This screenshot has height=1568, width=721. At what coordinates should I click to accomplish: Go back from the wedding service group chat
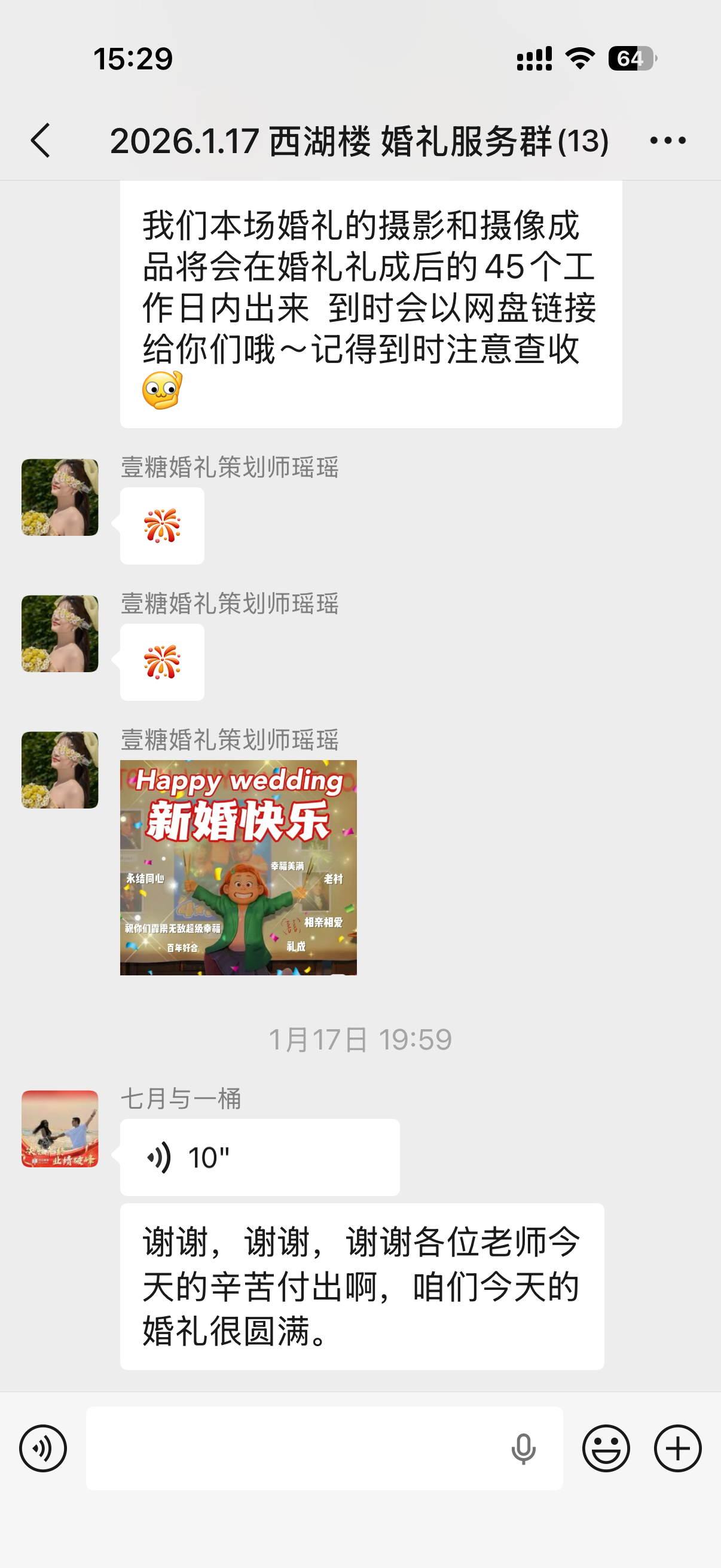(41, 141)
